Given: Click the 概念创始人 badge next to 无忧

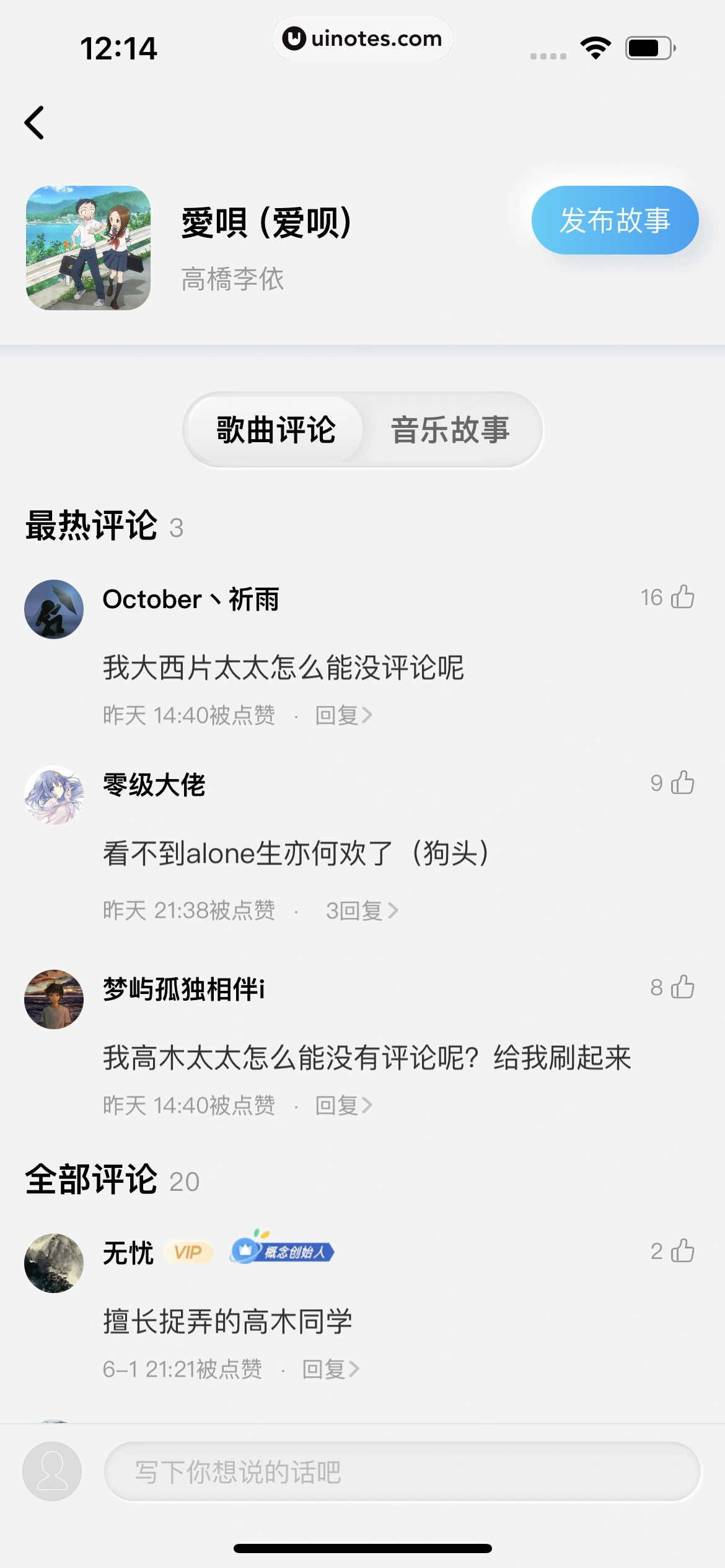Looking at the screenshot, I should 282,1252.
